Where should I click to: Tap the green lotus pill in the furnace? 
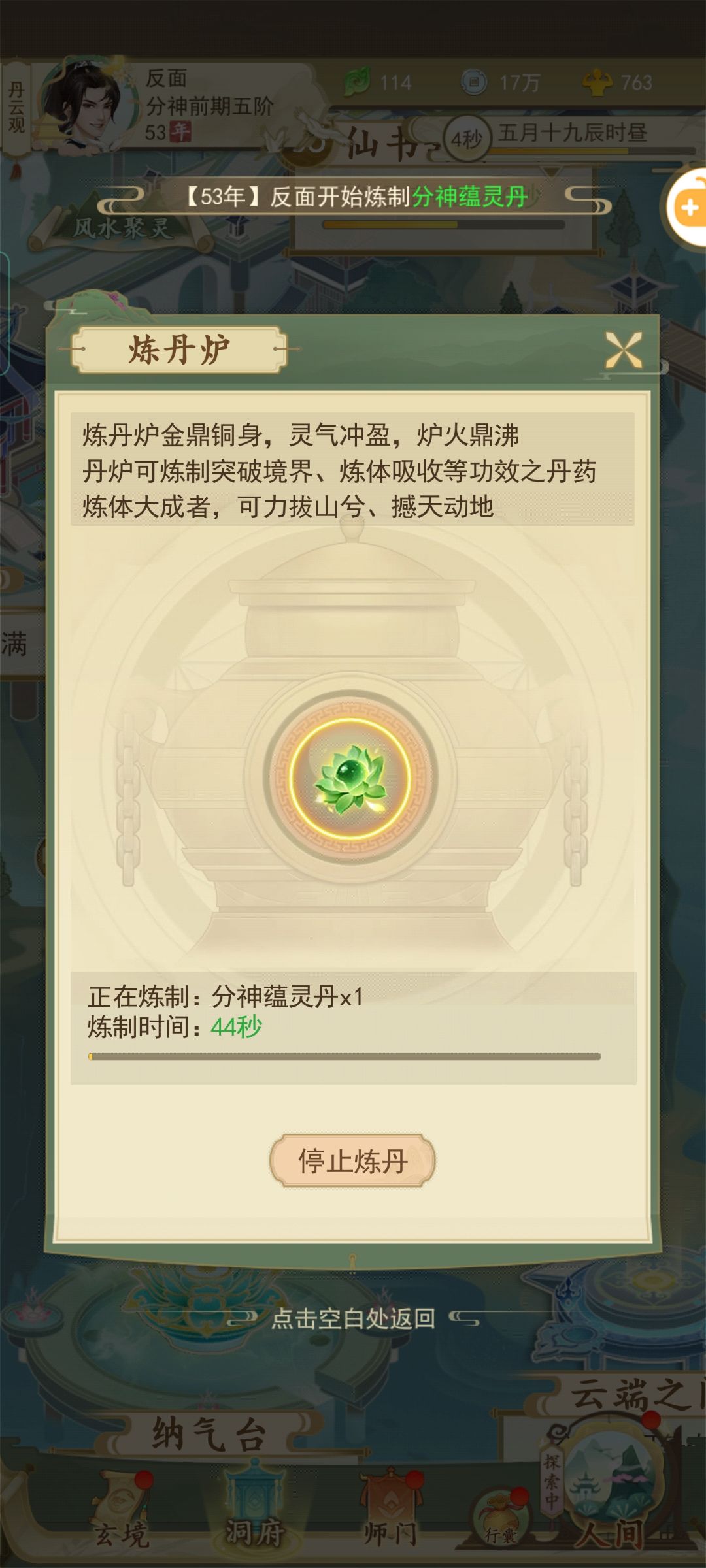[x=350, y=777]
